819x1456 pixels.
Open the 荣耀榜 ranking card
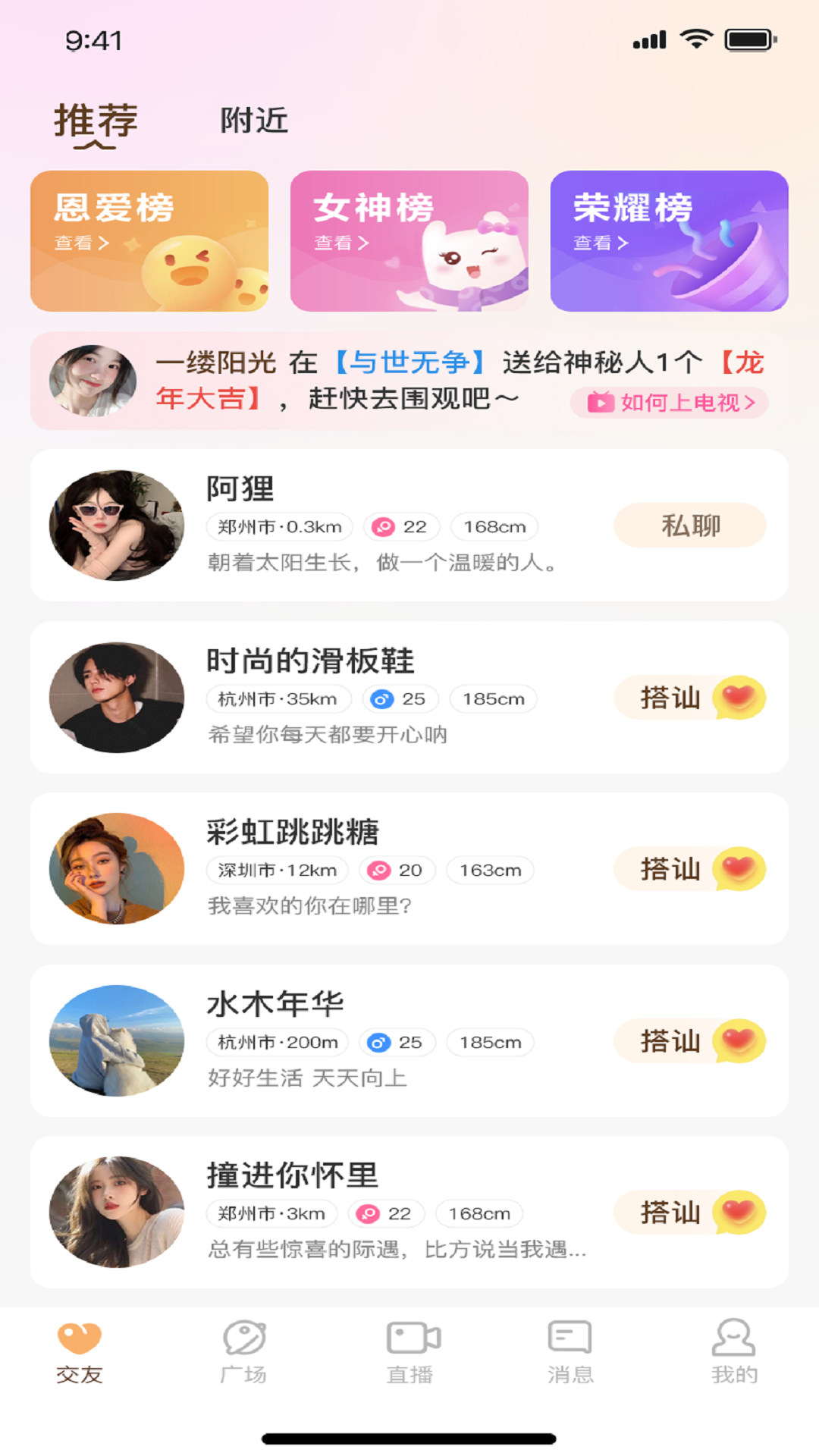click(669, 241)
